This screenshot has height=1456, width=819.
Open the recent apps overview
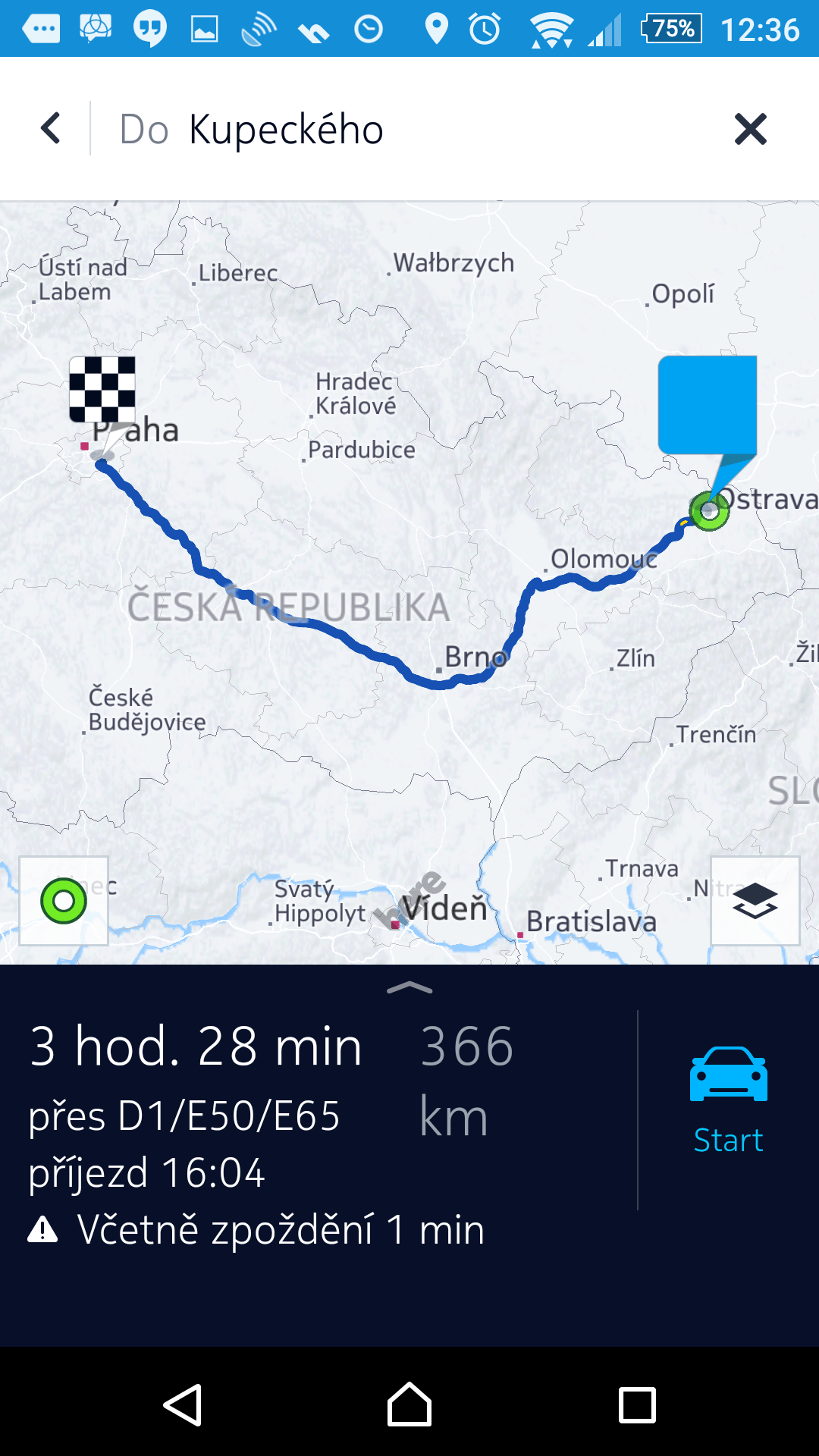click(637, 1405)
